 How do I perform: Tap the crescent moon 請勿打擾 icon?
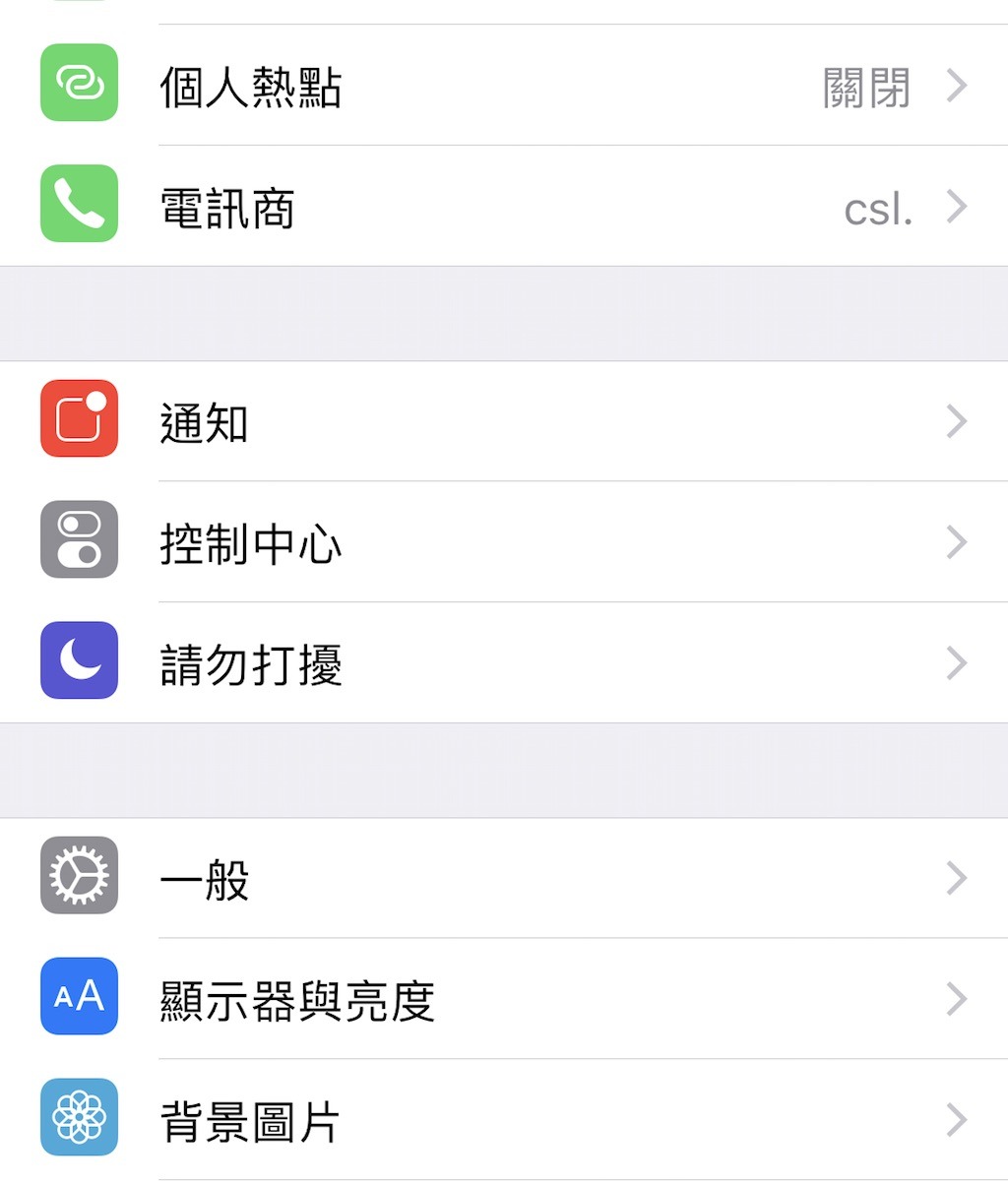pos(78,661)
